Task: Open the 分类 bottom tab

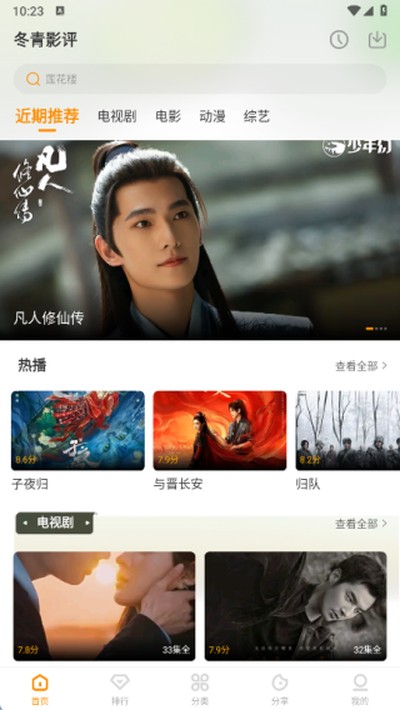Action: pos(200,689)
